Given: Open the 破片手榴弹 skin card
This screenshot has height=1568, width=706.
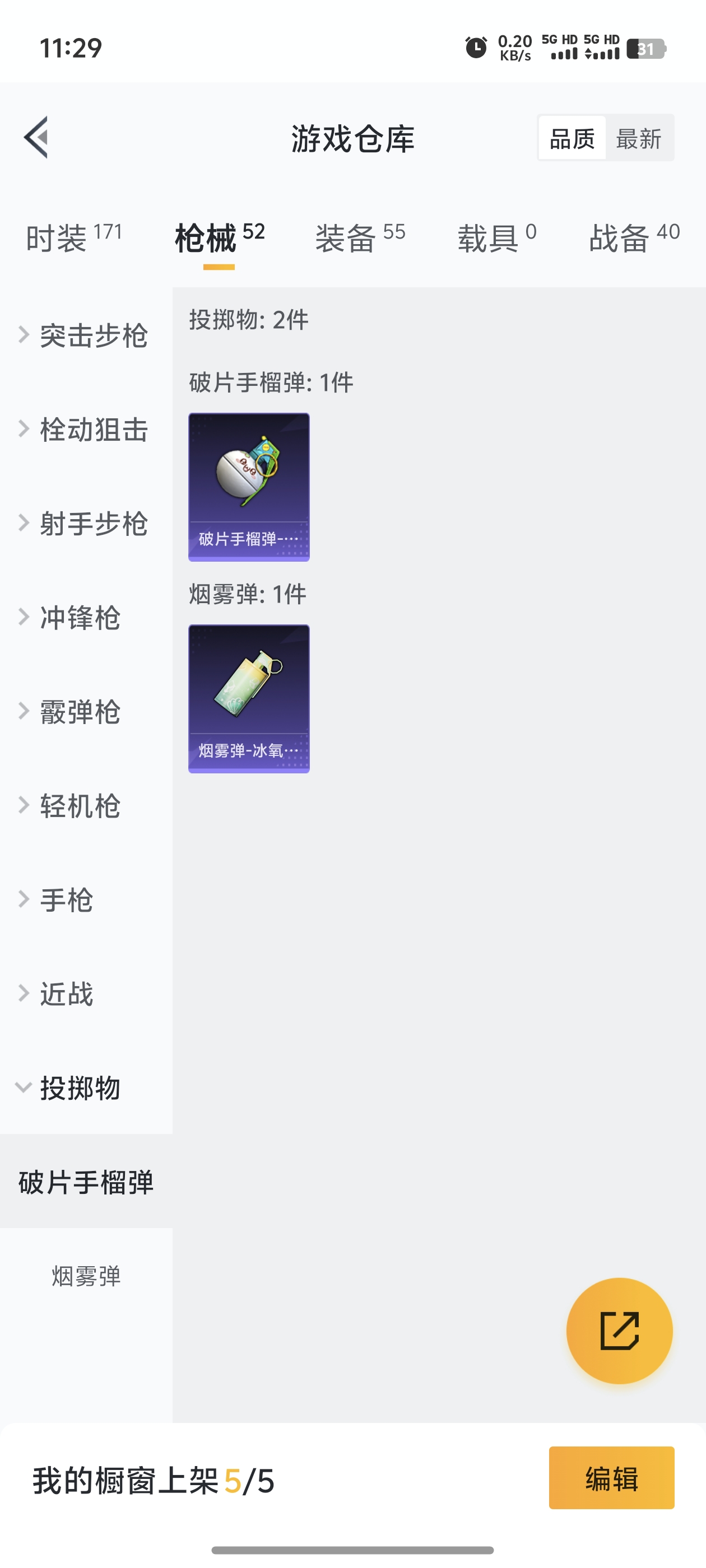Looking at the screenshot, I should pos(249,487).
